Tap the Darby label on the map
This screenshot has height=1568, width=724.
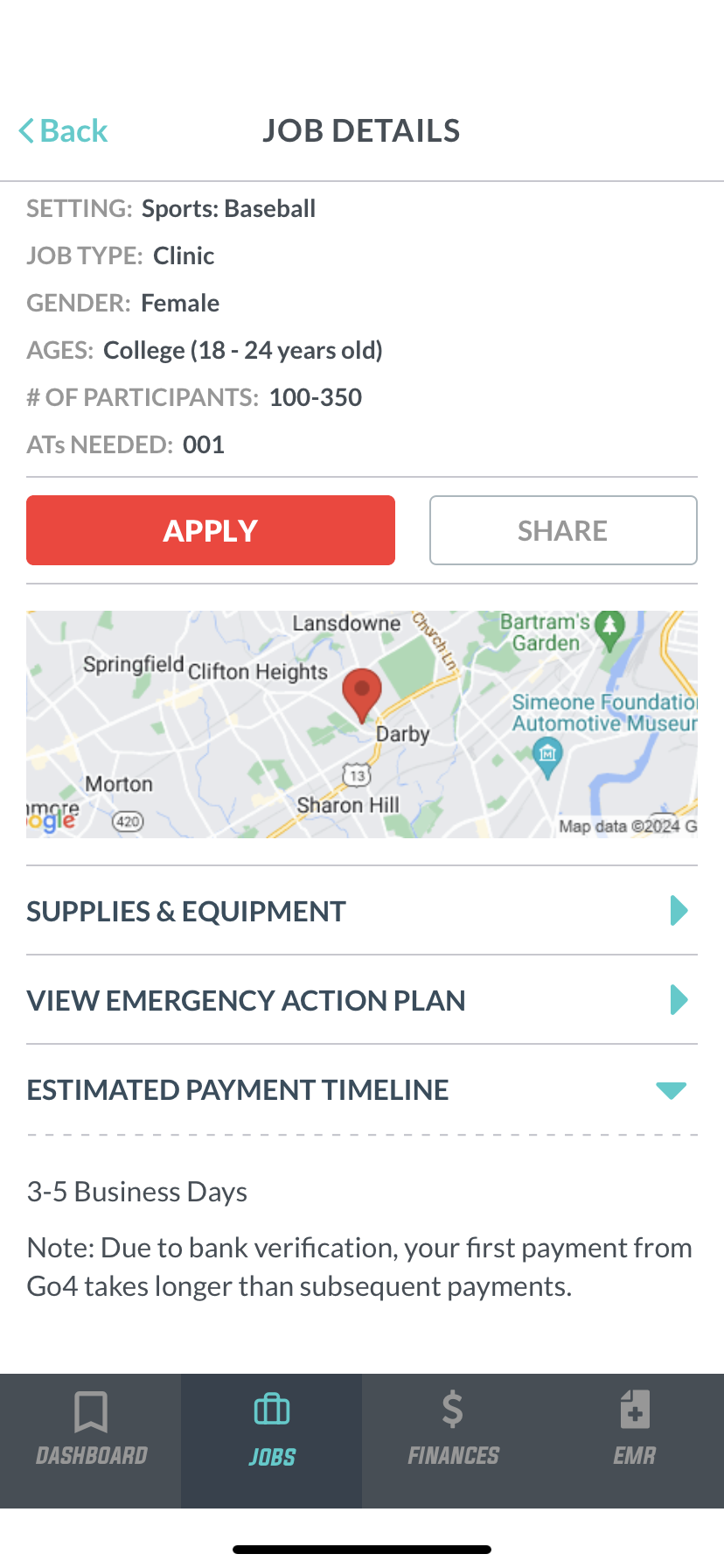403,734
